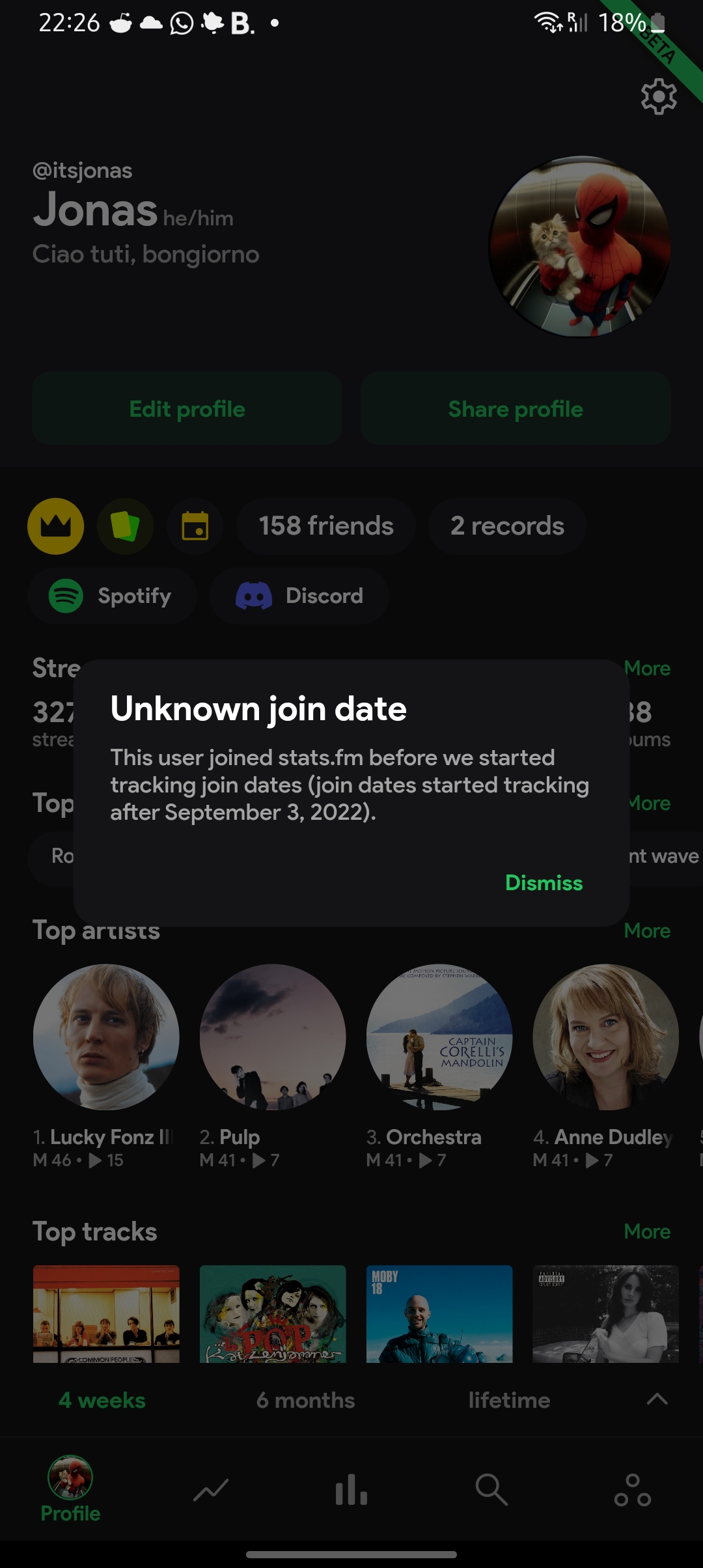See more top artists
The height and width of the screenshot is (1568, 703).
click(x=646, y=931)
